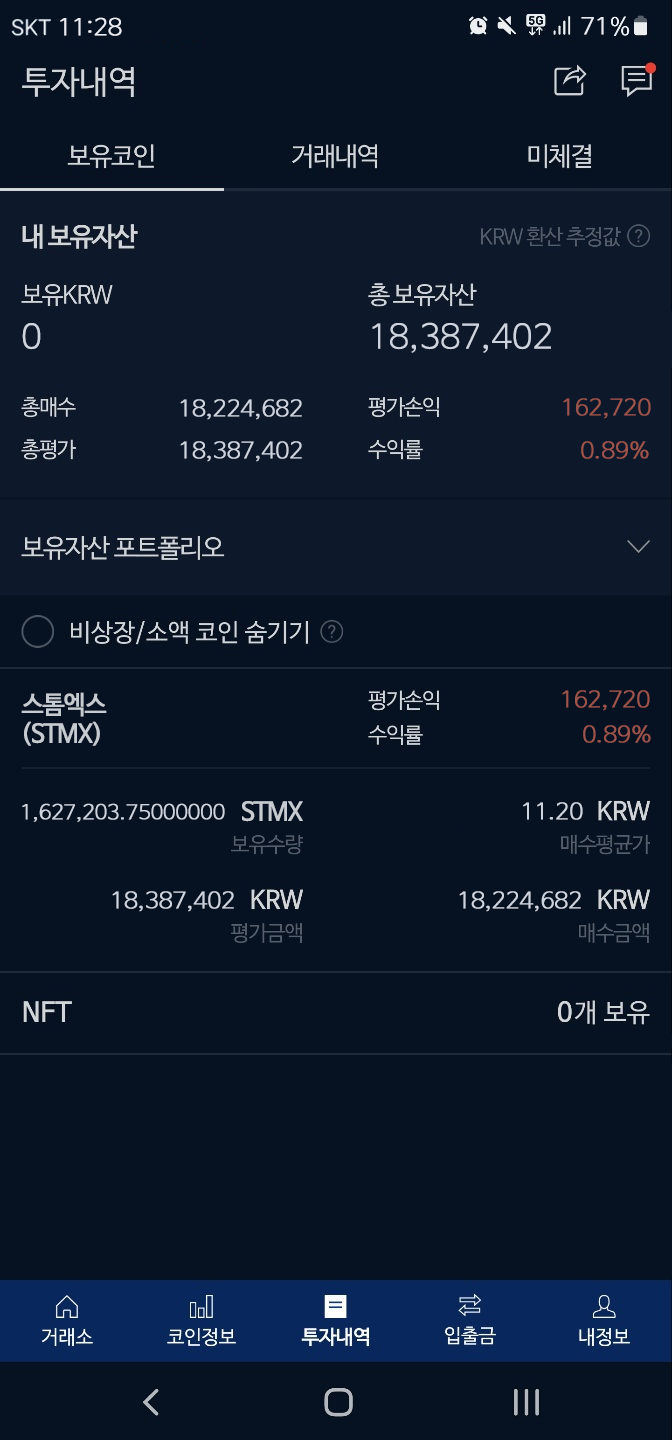Open the chat messages icon
This screenshot has height=1440, width=672.
(637, 80)
